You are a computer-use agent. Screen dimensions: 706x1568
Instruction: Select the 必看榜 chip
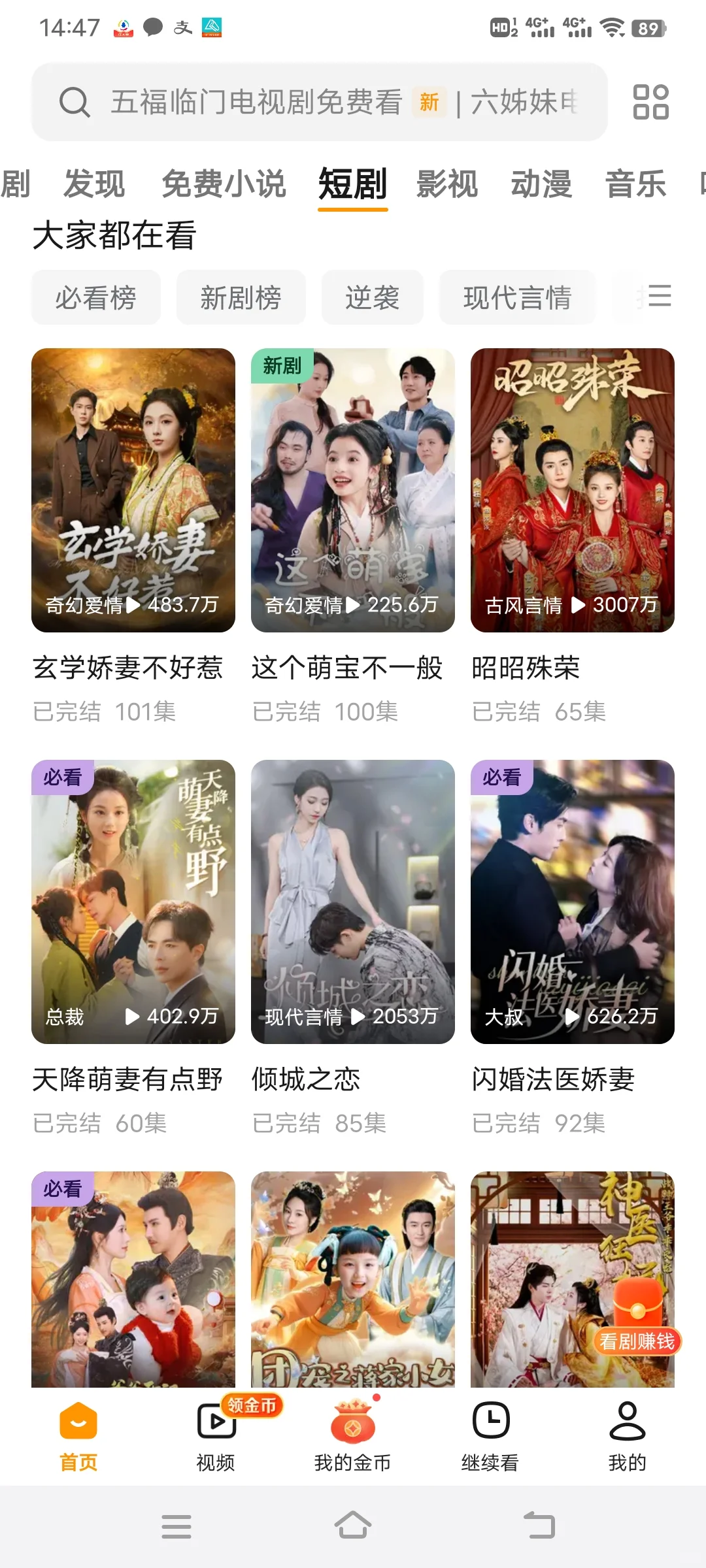[x=96, y=298]
